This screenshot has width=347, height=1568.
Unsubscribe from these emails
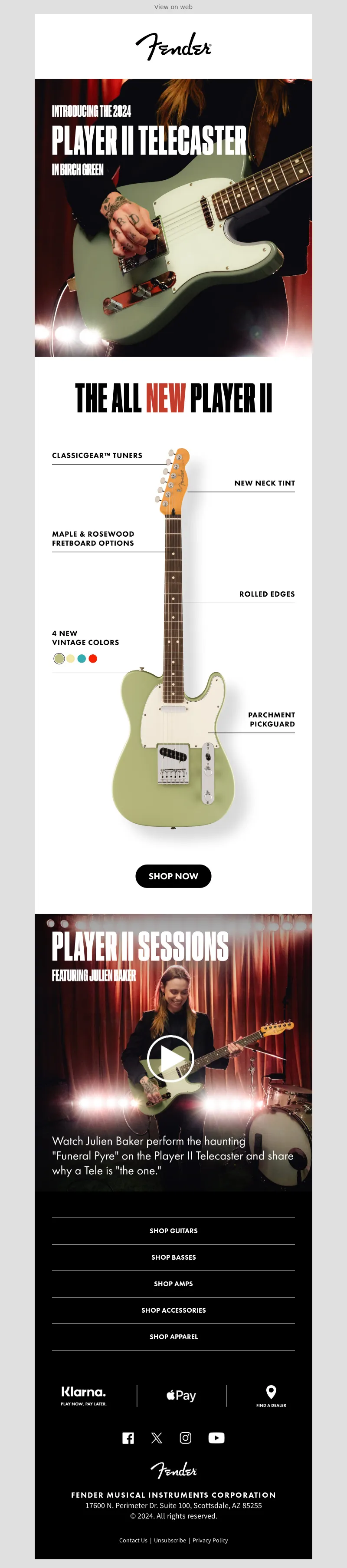coord(170,1539)
